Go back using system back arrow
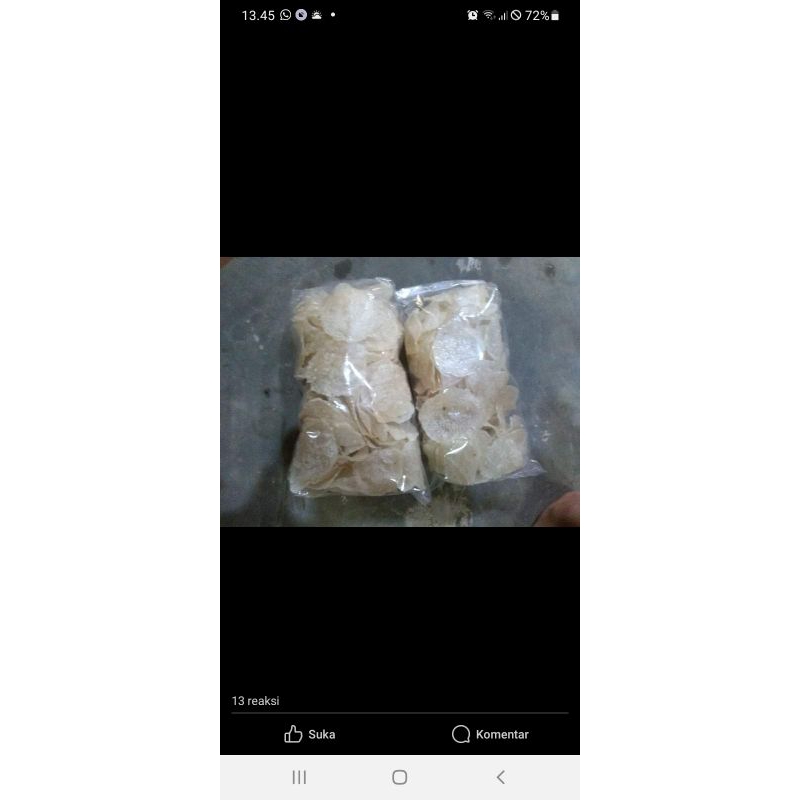The height and width of the screenshot is (800, 800). (501, 777)
